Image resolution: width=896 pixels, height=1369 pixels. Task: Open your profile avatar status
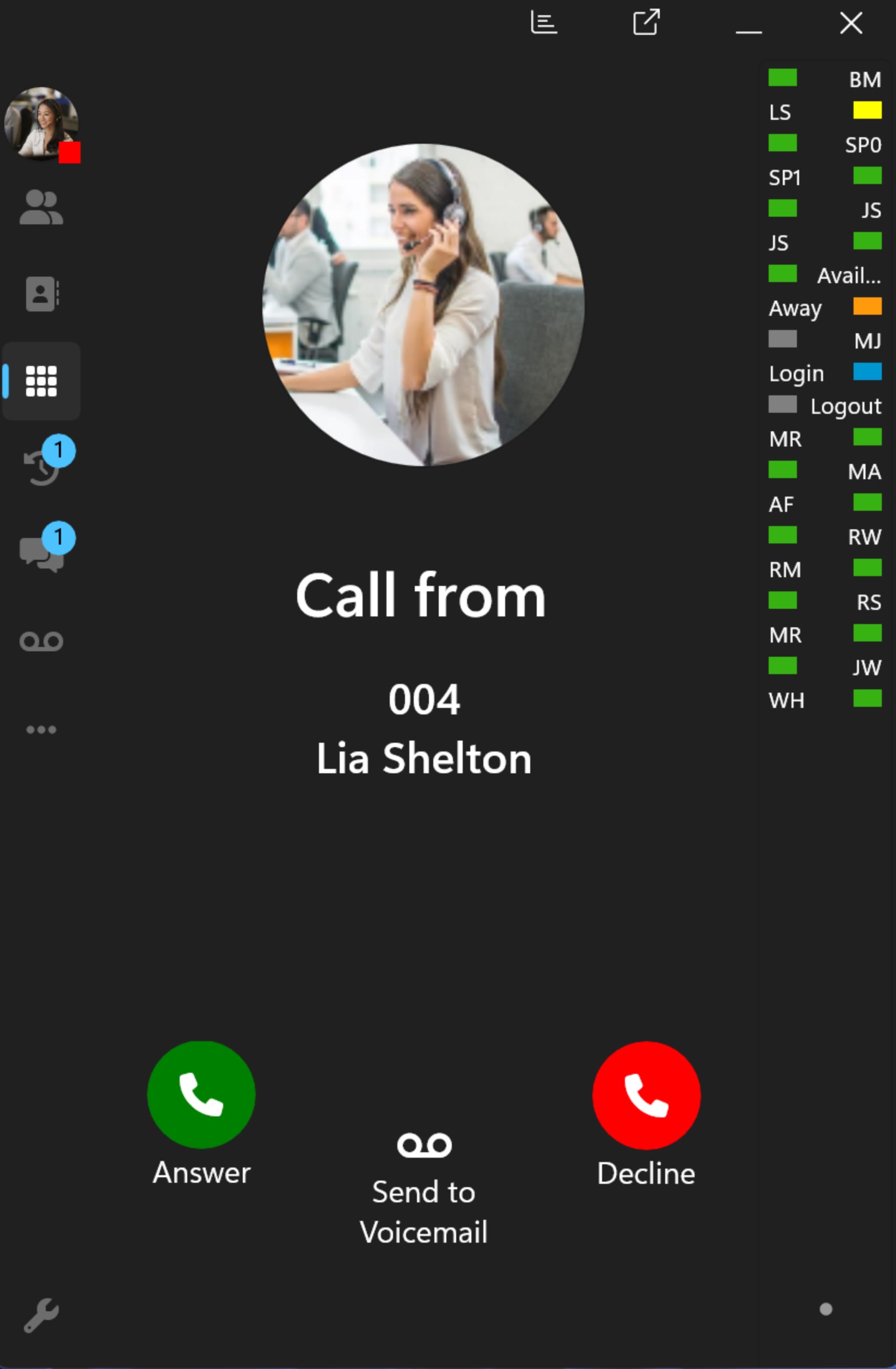[x=41, y=123]
